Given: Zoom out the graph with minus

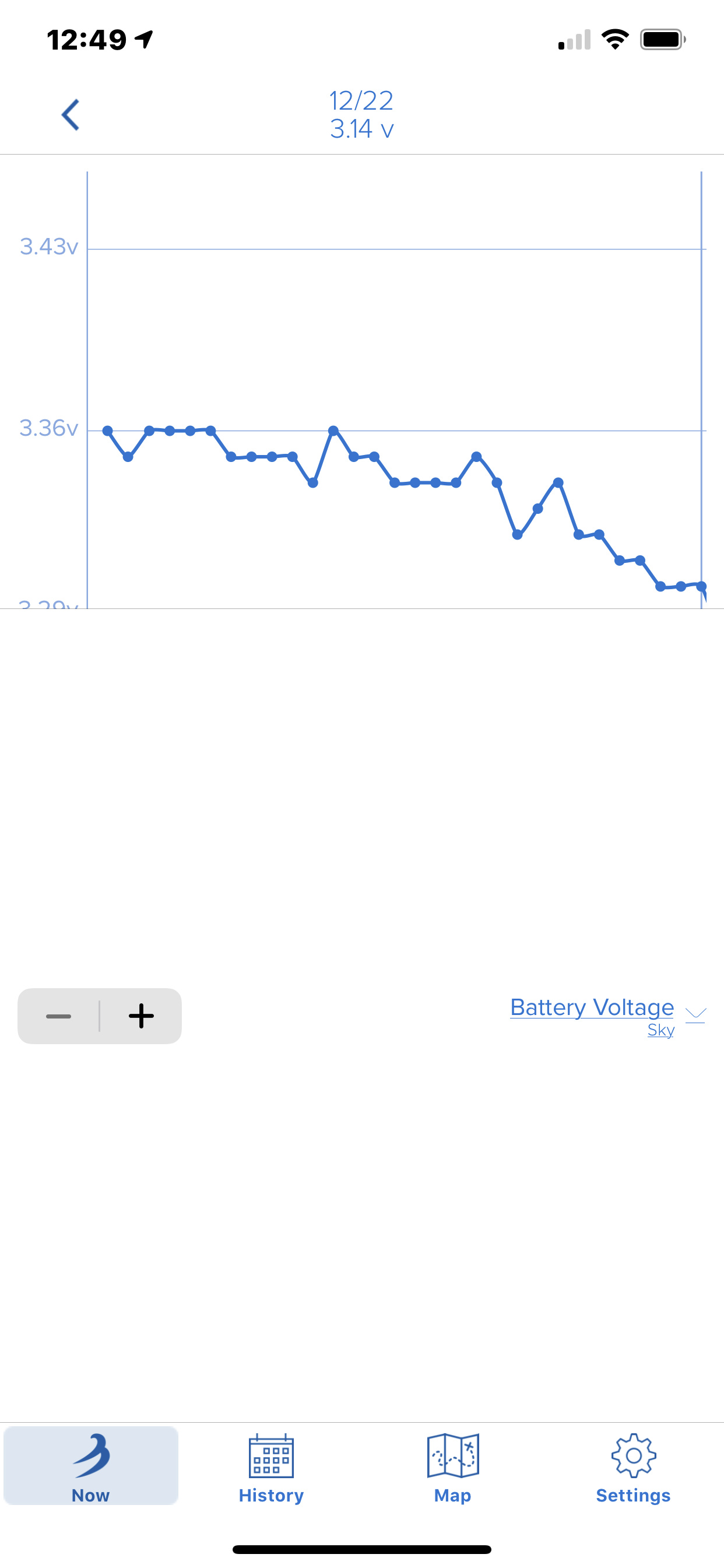Looking at the screenshot, I should click(x=58, y=1016).
